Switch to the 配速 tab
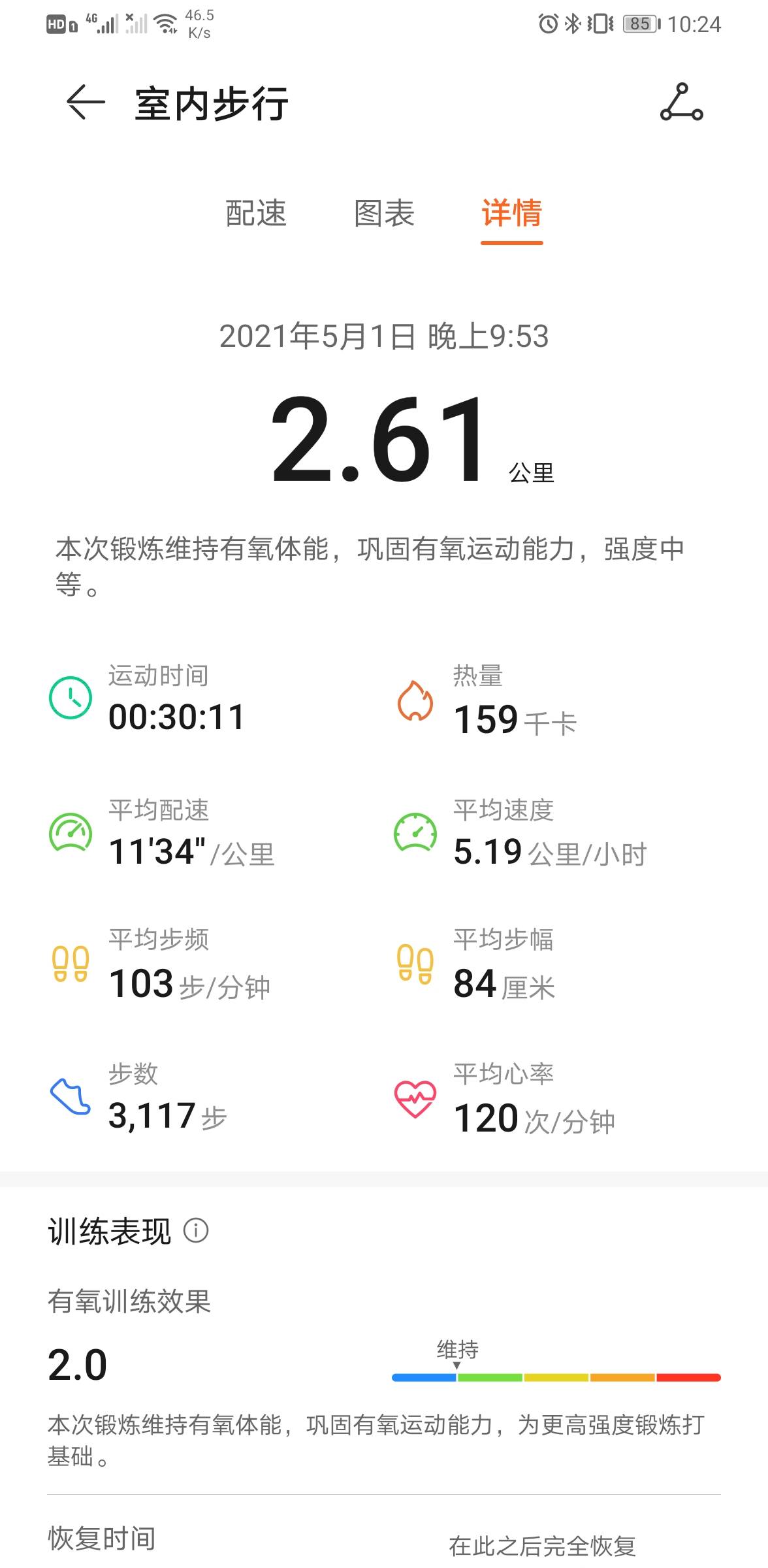The width and height of the screenshot is (768, 1568). (256, 214)
